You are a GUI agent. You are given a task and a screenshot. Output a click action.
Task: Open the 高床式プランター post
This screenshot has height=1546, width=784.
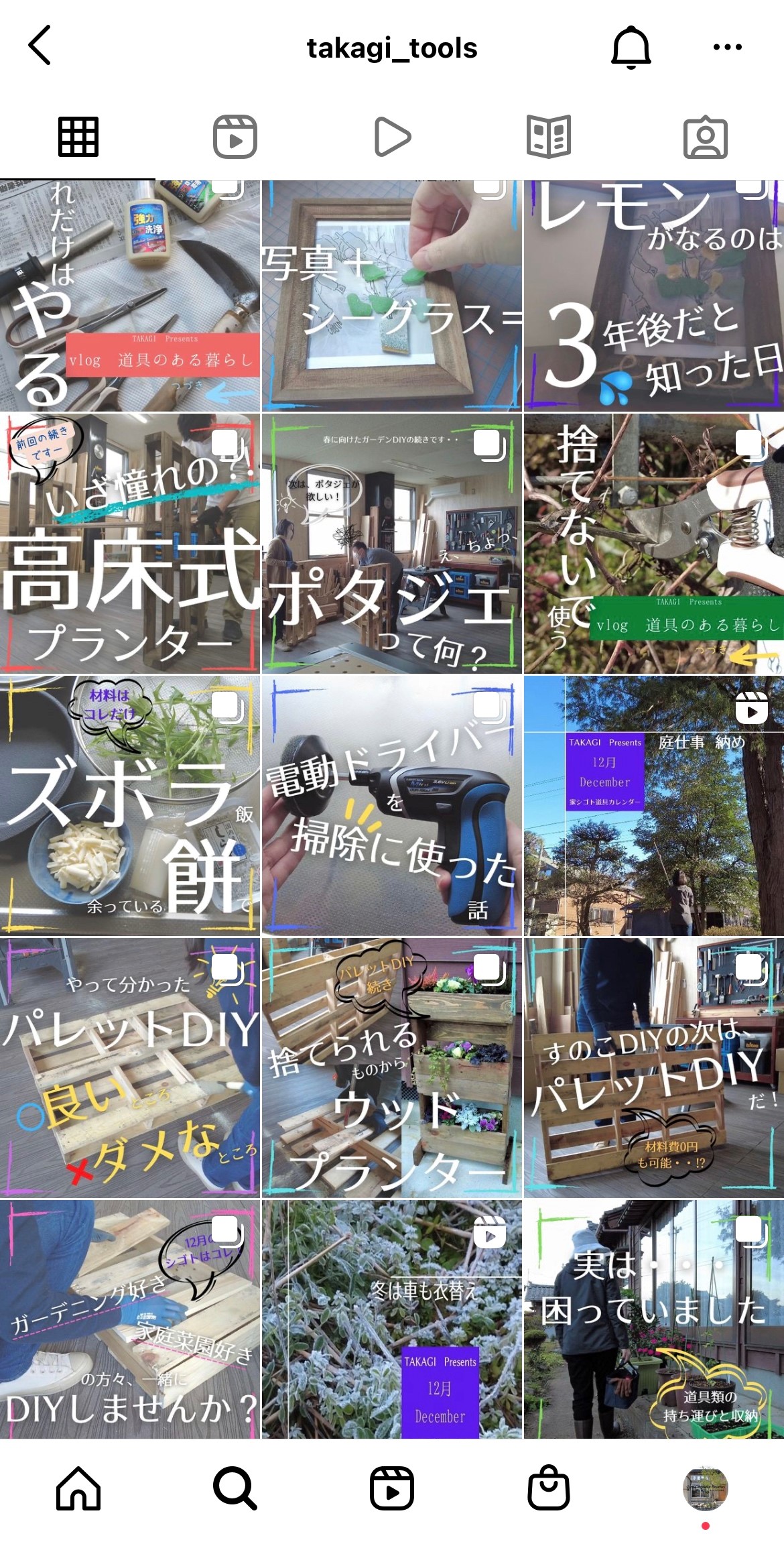[x=130, y=543]
